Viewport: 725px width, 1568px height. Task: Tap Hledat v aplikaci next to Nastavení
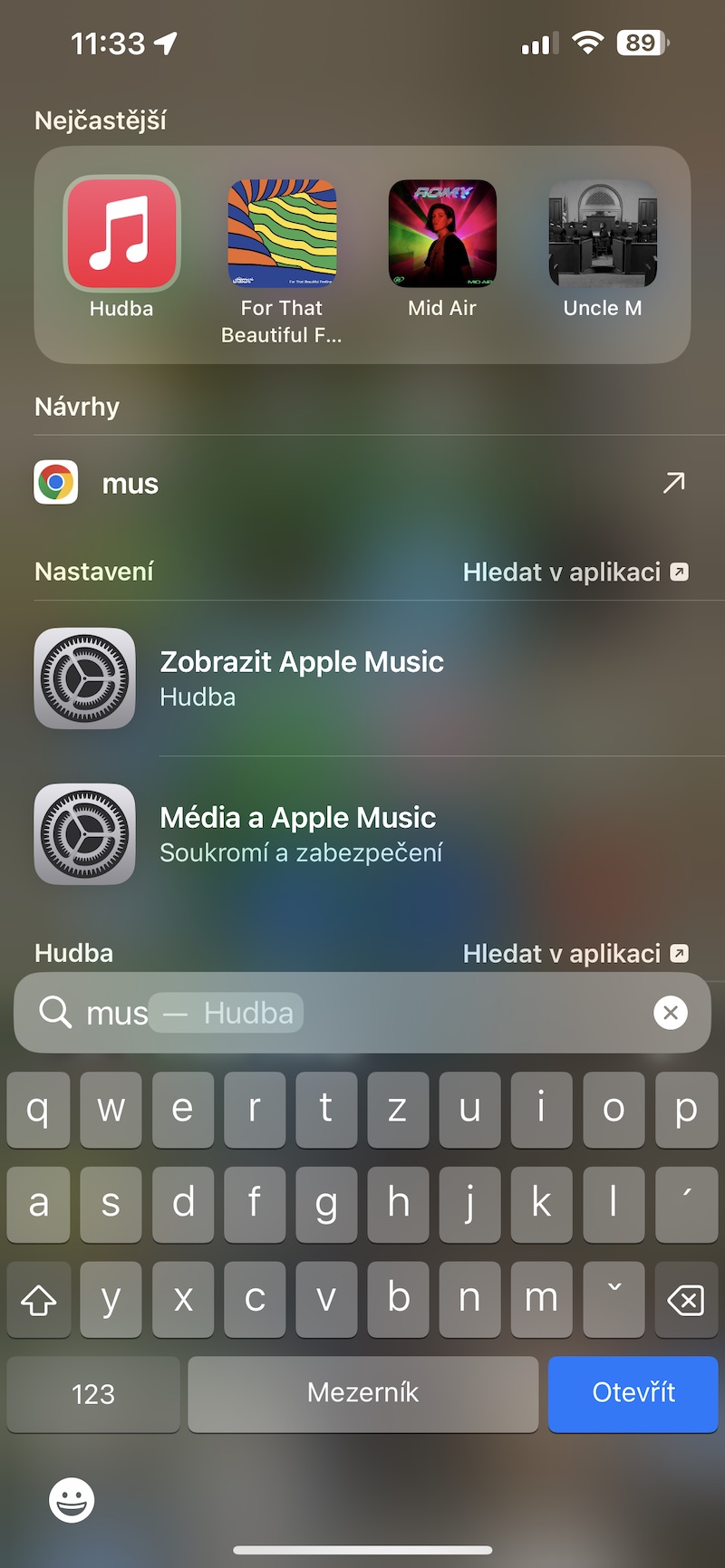coord(575,572)
